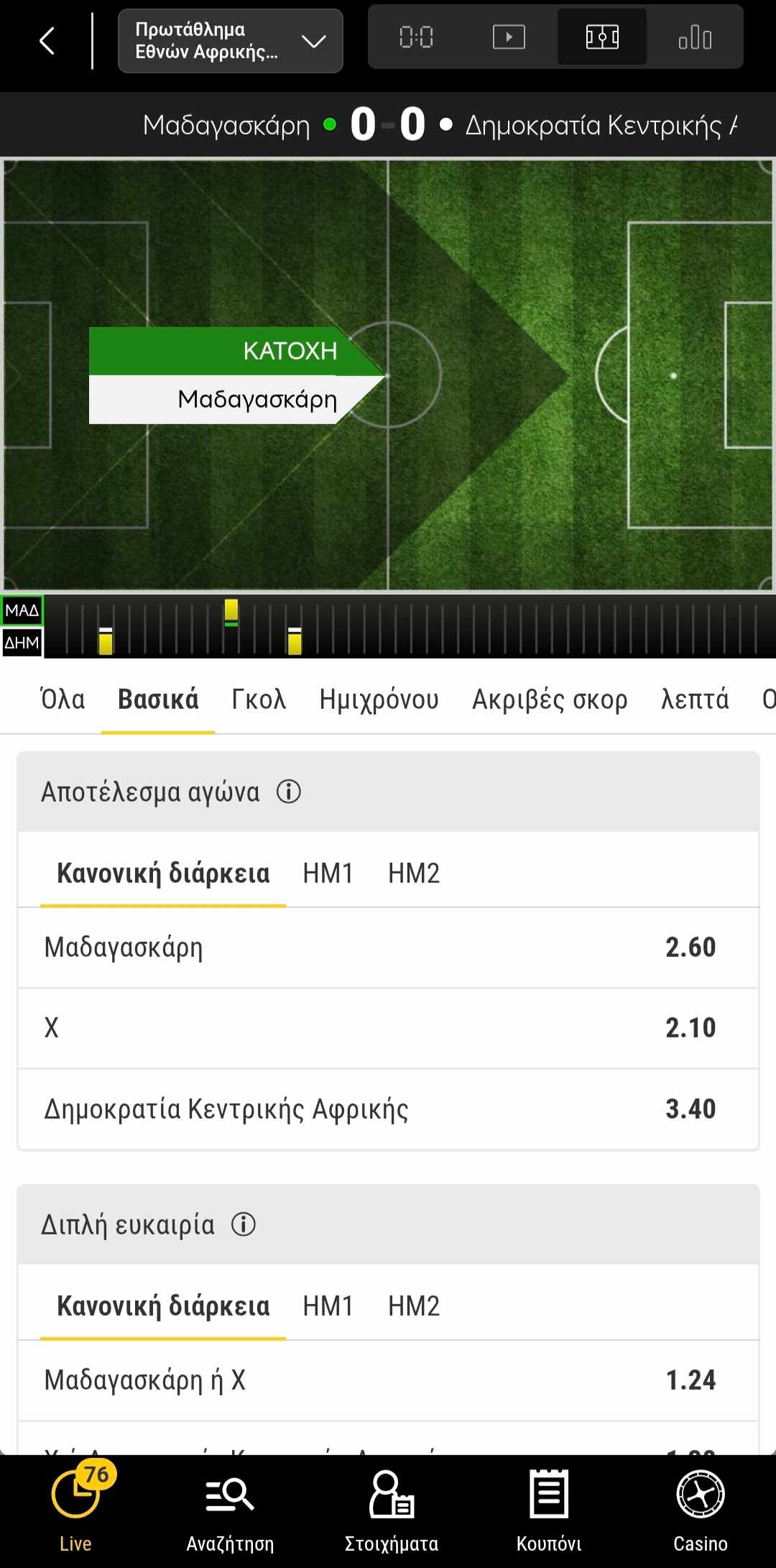The height and width of the screenshot is (1568, 776).
Task: Open the Πρωτάθλημα Εθνών Αφρικής dropdown
Action: click(x=230, y=41)
